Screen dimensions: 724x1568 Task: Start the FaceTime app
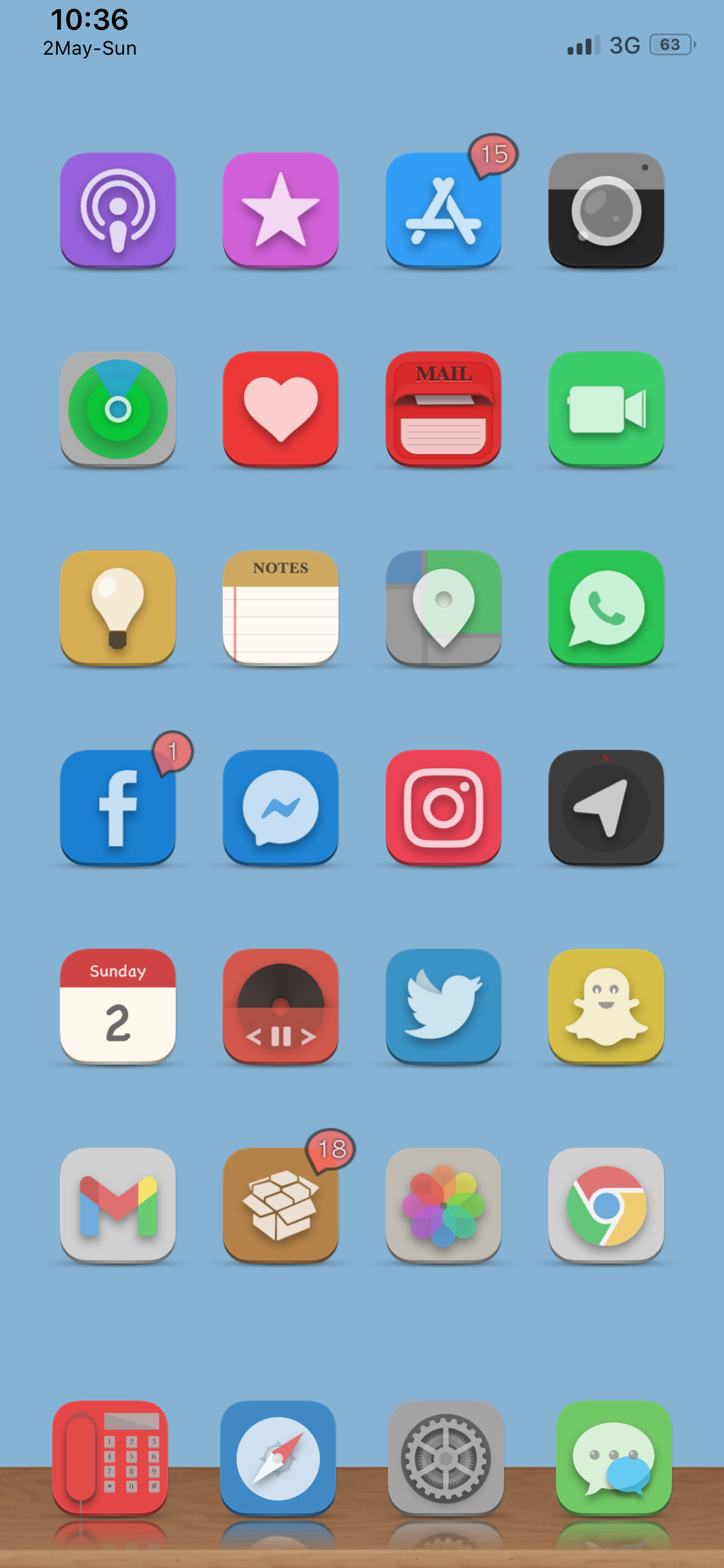point(606,409)
